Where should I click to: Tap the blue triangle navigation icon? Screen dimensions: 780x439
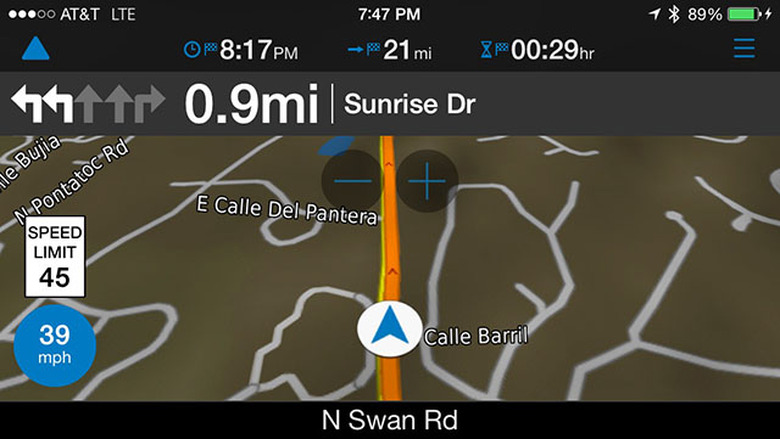point(36,48)
